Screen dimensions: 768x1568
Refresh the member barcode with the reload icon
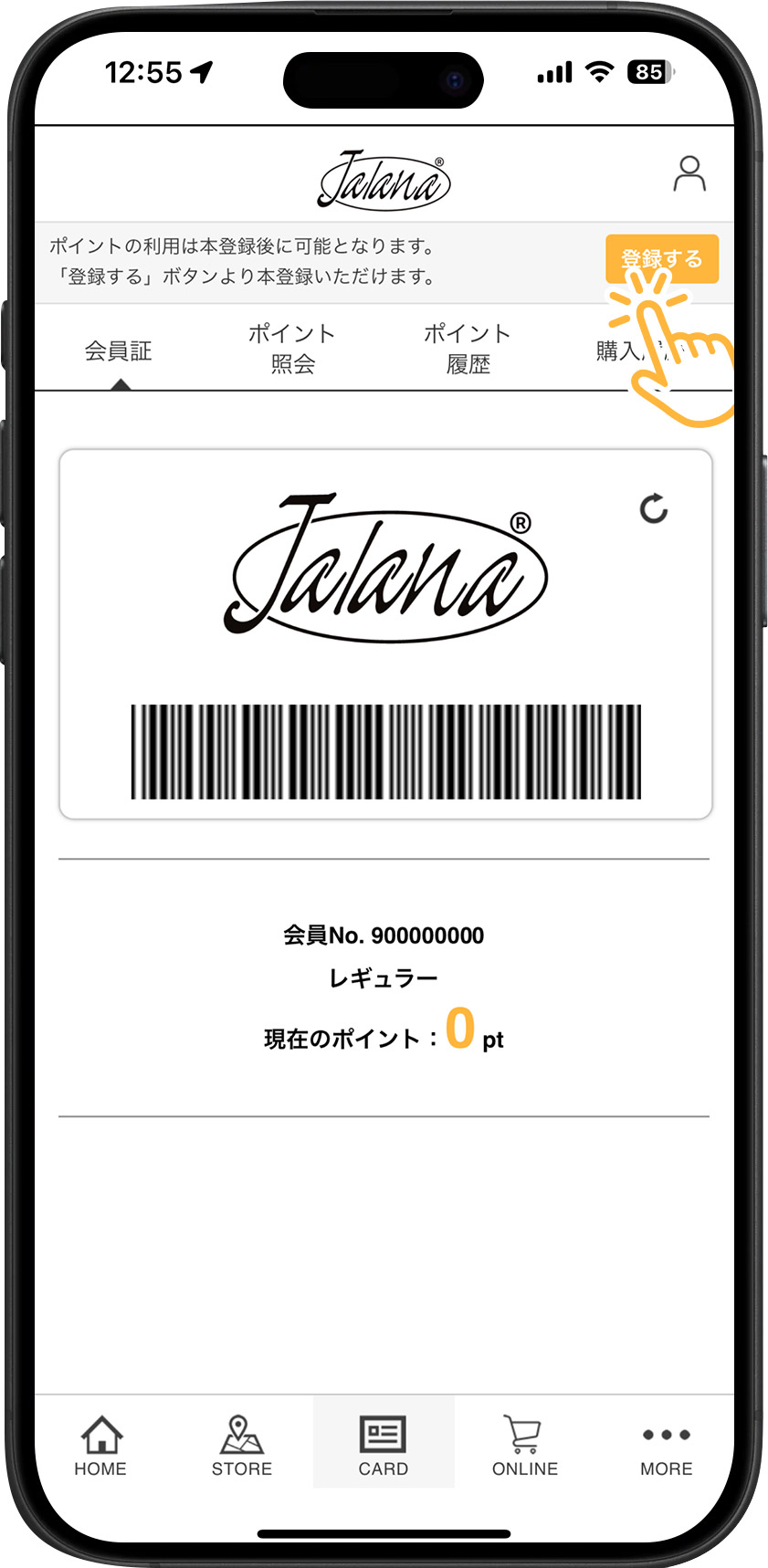(654, 511)
